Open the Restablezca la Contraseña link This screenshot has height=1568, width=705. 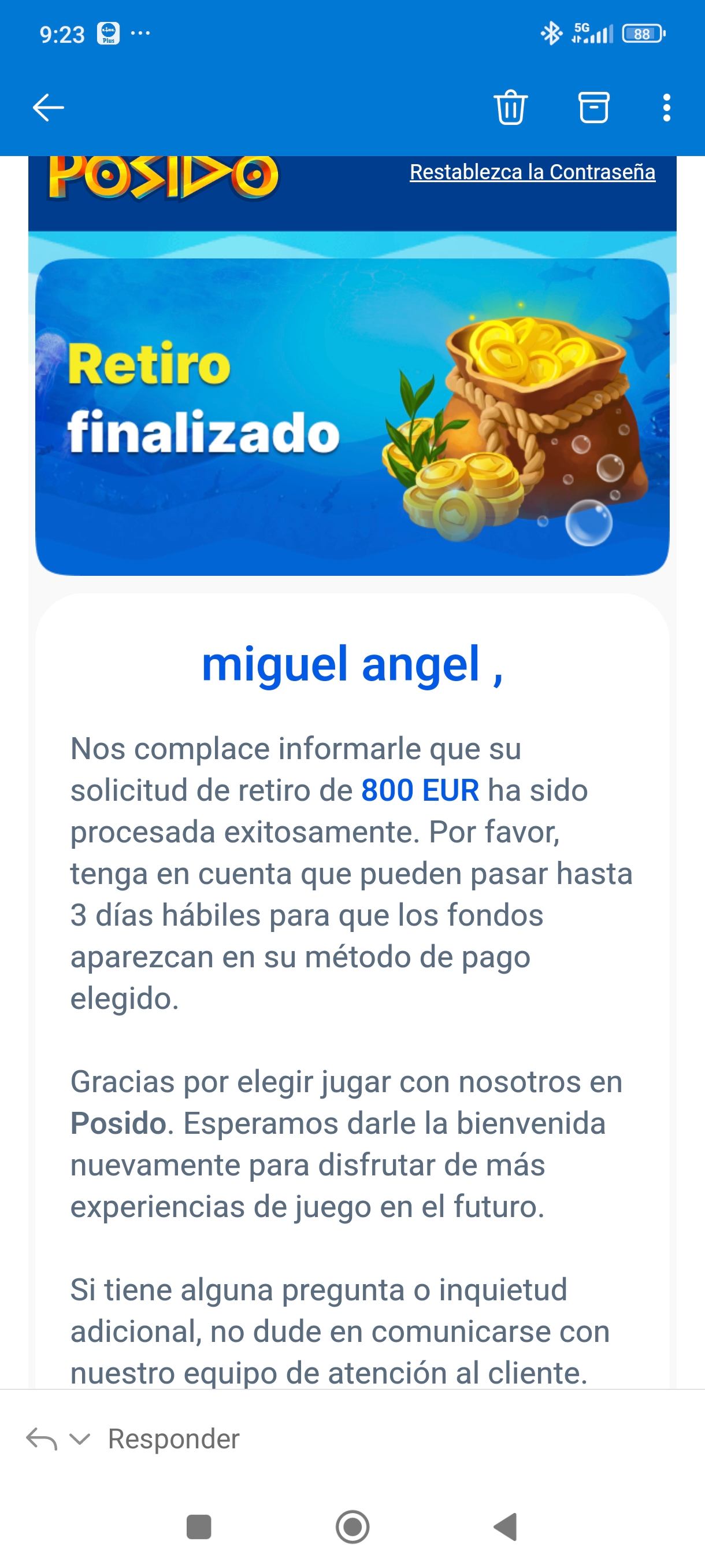click(532, 172)
